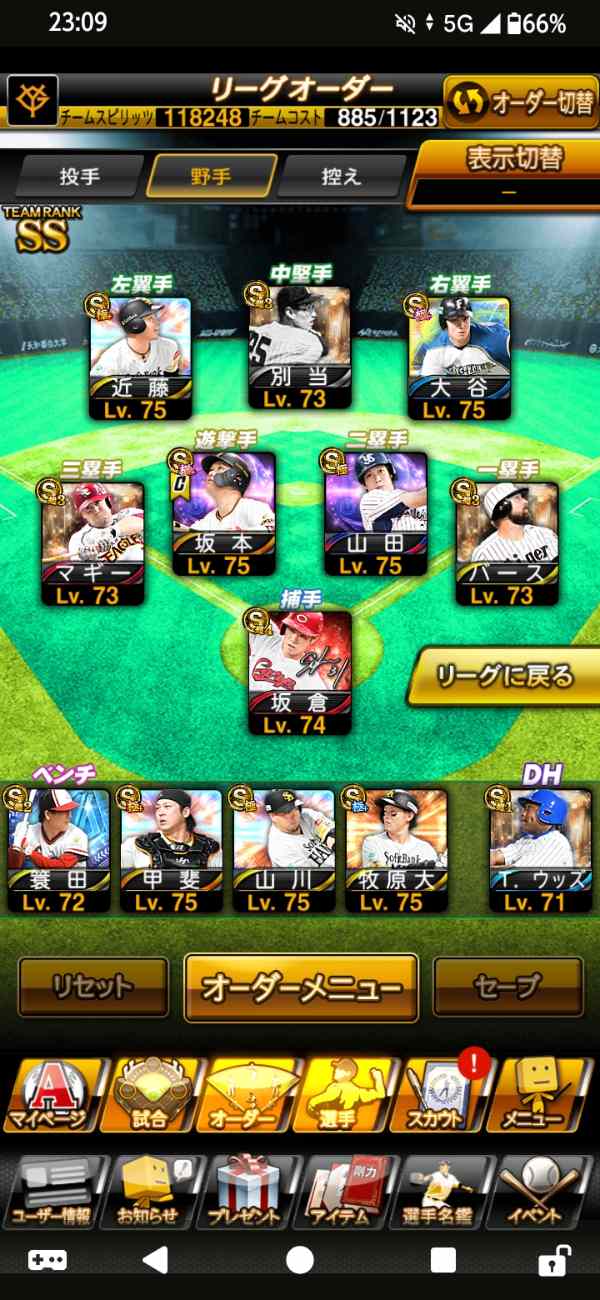Tap the オーダー切替 button
The width and height of the screenshot is (600, 1300).
(x=521, y=101)
